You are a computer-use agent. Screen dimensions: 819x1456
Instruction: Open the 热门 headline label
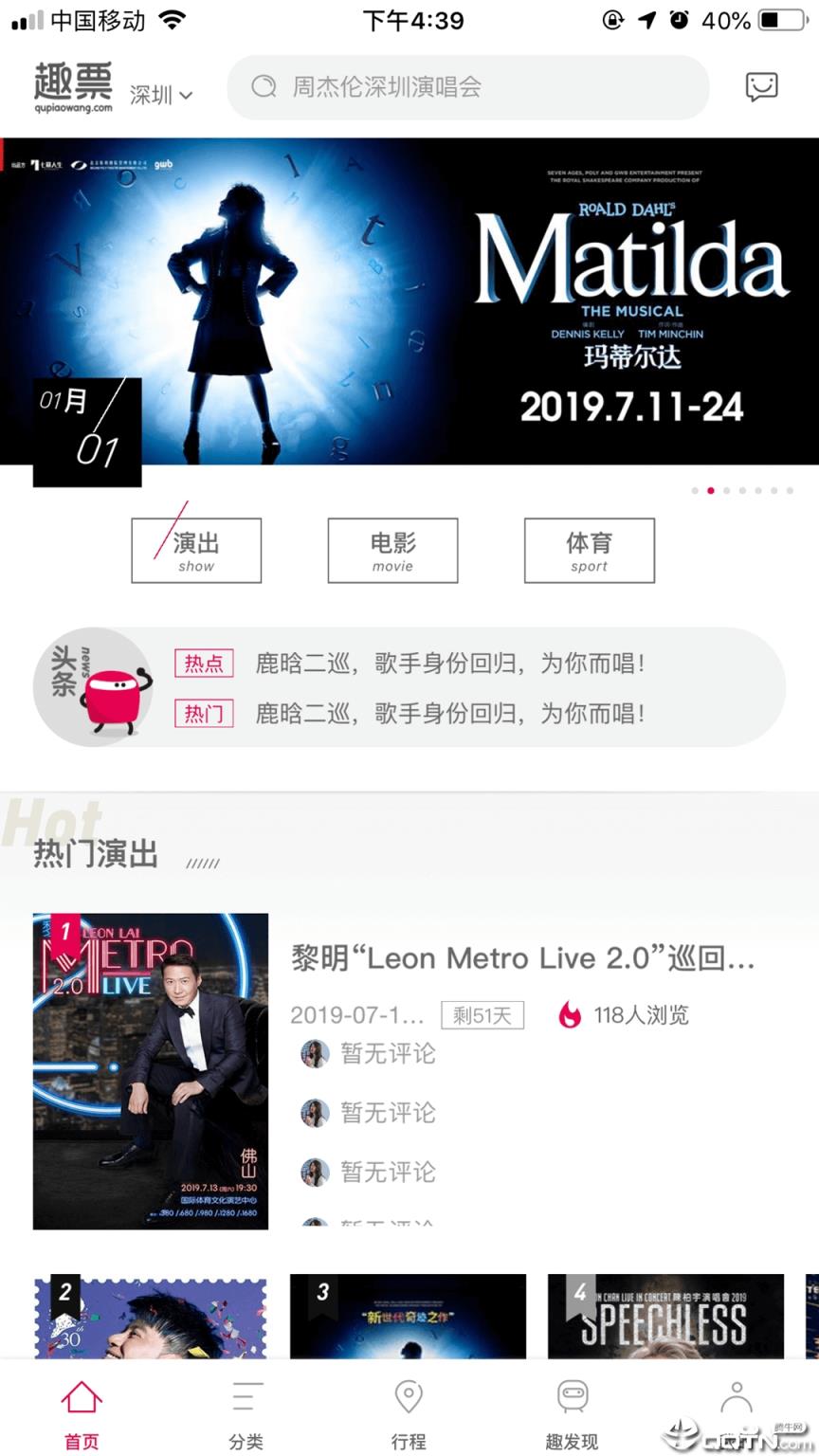click(203, 713)
